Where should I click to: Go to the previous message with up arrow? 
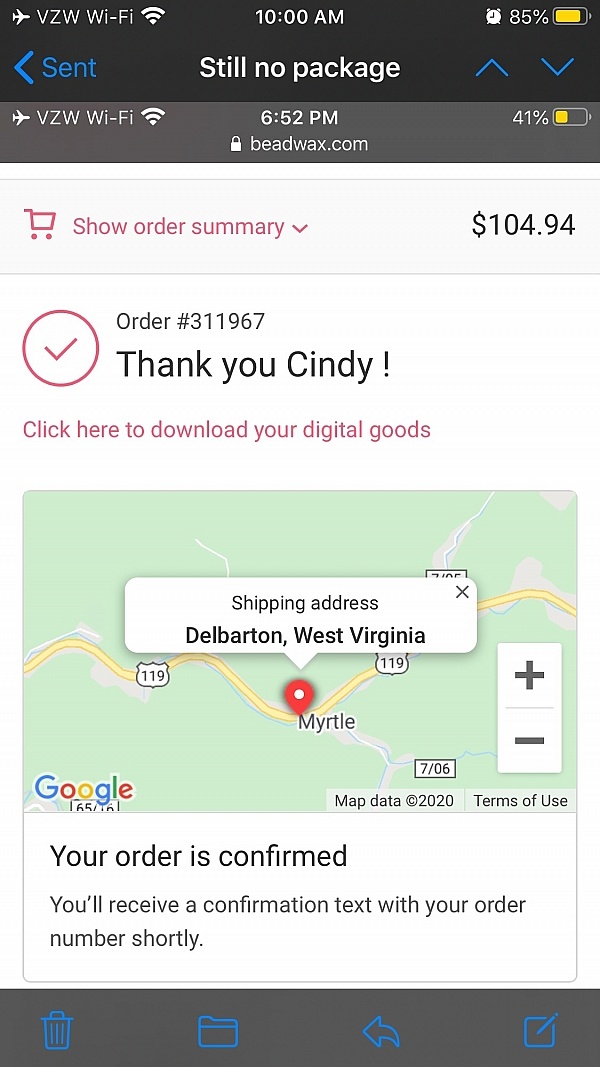pyautogui.click(x=492, y=67)
